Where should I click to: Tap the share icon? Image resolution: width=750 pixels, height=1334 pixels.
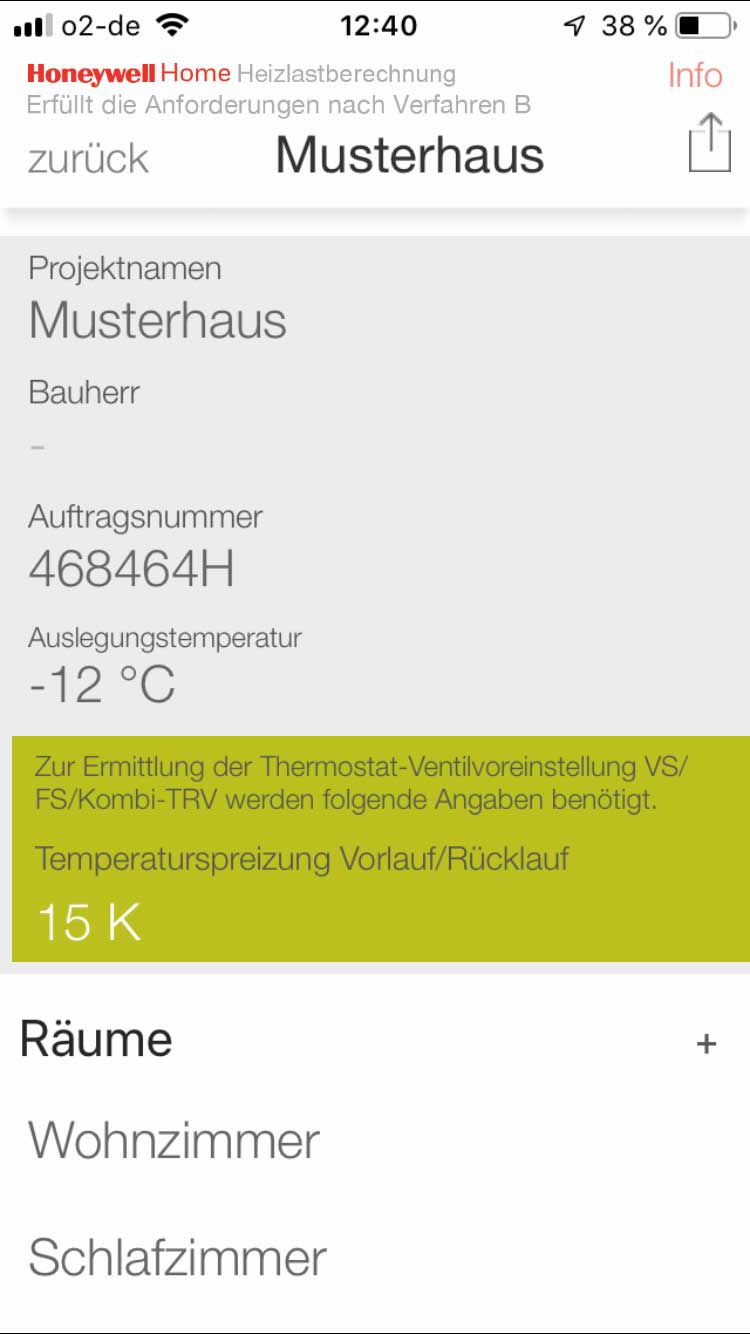coord(710,143)
